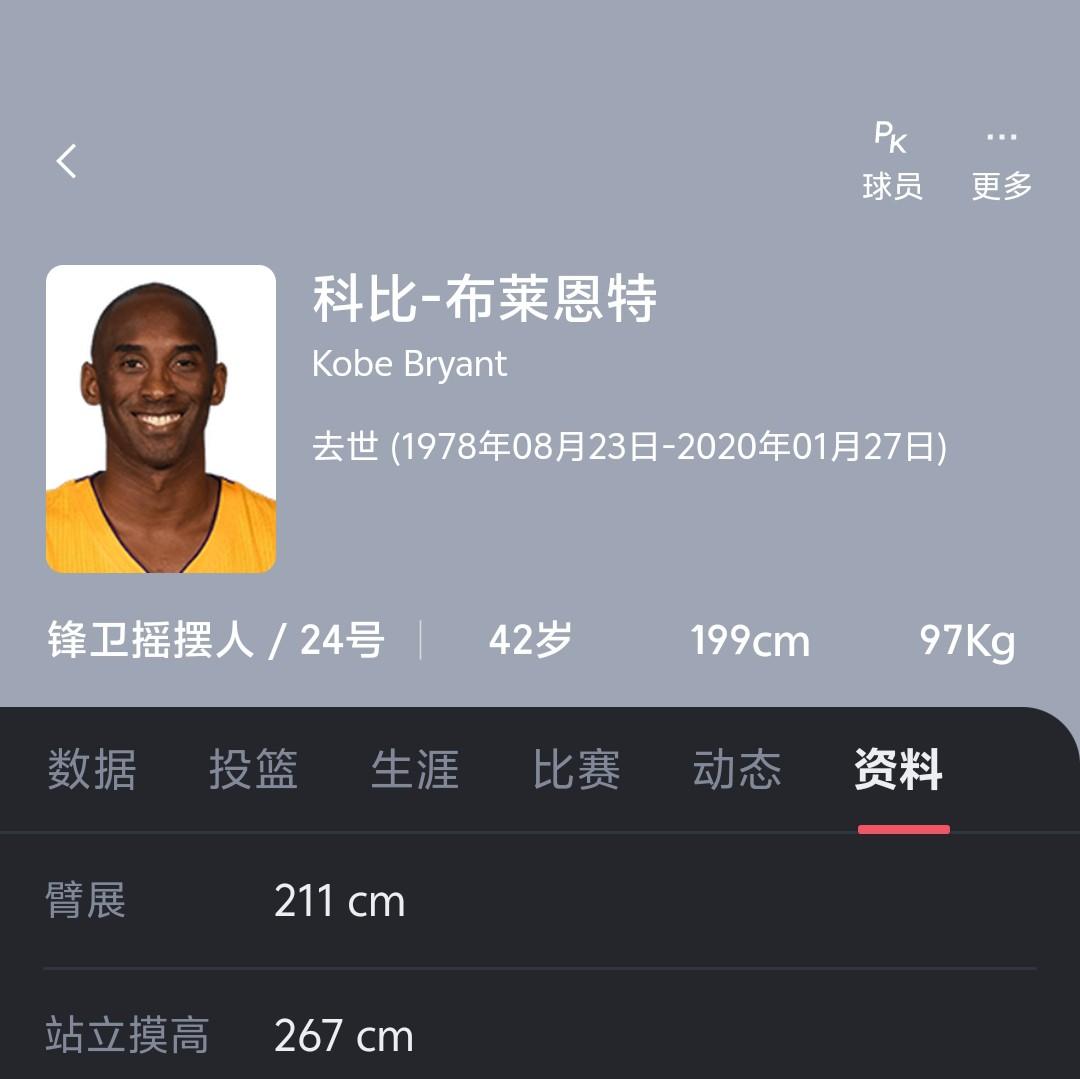The image size is (1080, 1079).
Task: Open PK 球员 player comparison
Action: click(891, 160)
